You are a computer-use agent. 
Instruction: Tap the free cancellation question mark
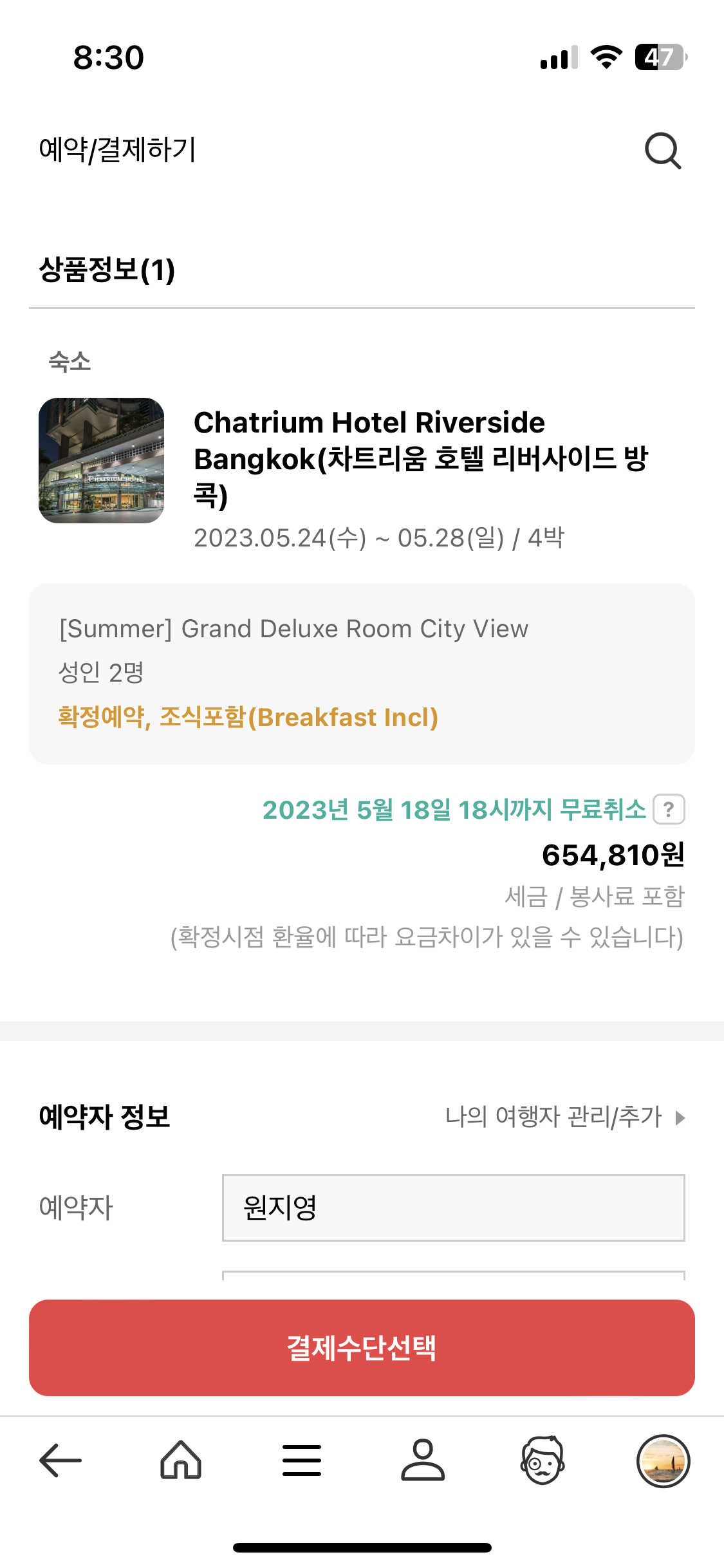669,809
